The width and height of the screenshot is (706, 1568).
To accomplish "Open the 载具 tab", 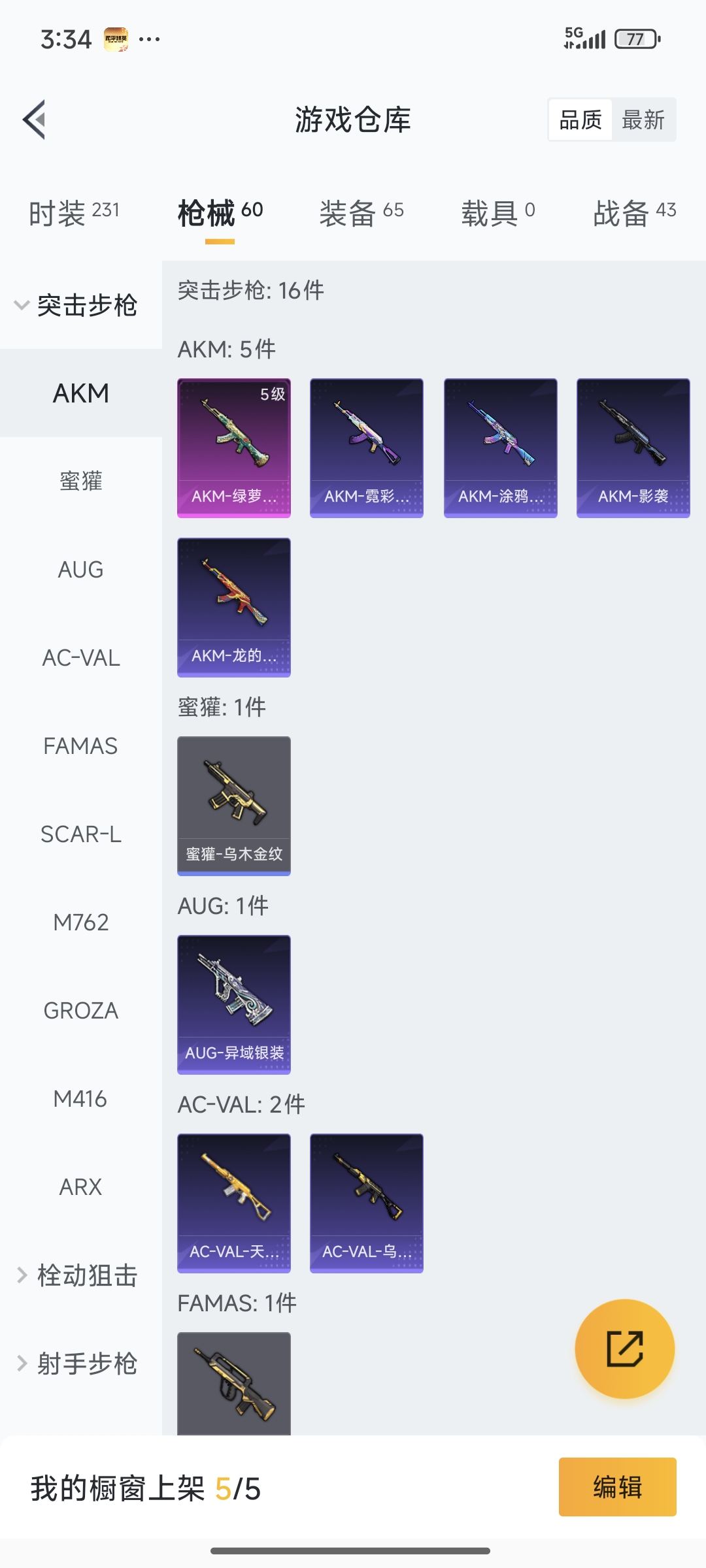I will (498, 212).
